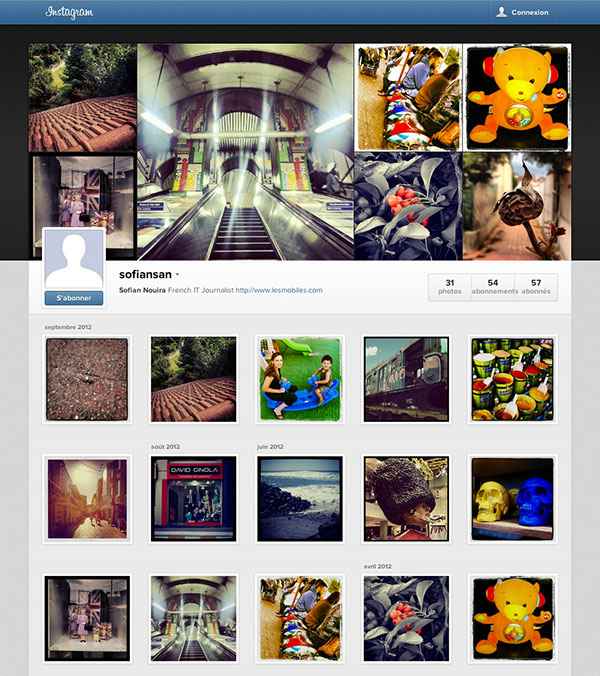Open the sepia street alley photo
Screen dimensions: 600x676
point(87,499)
